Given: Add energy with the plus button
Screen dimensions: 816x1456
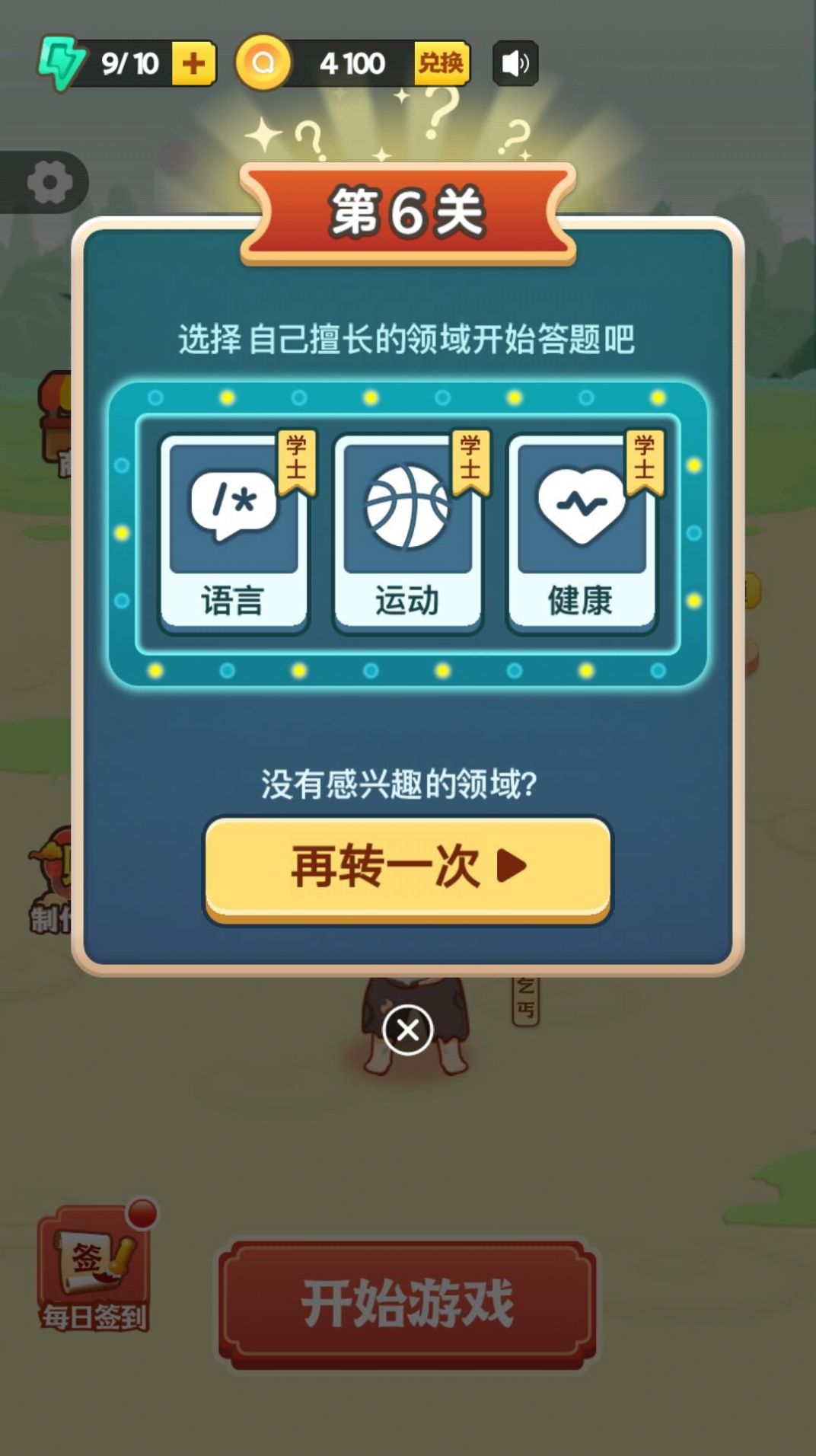Looking at the screenshot, I should [x=193, y=63].
